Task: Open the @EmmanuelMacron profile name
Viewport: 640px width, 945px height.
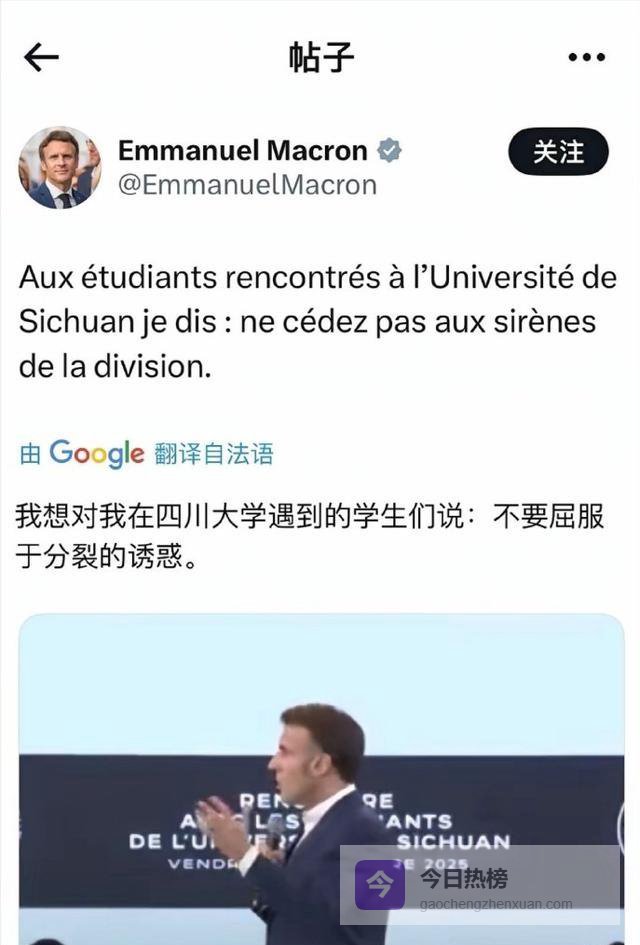Action: coord(247,185)
